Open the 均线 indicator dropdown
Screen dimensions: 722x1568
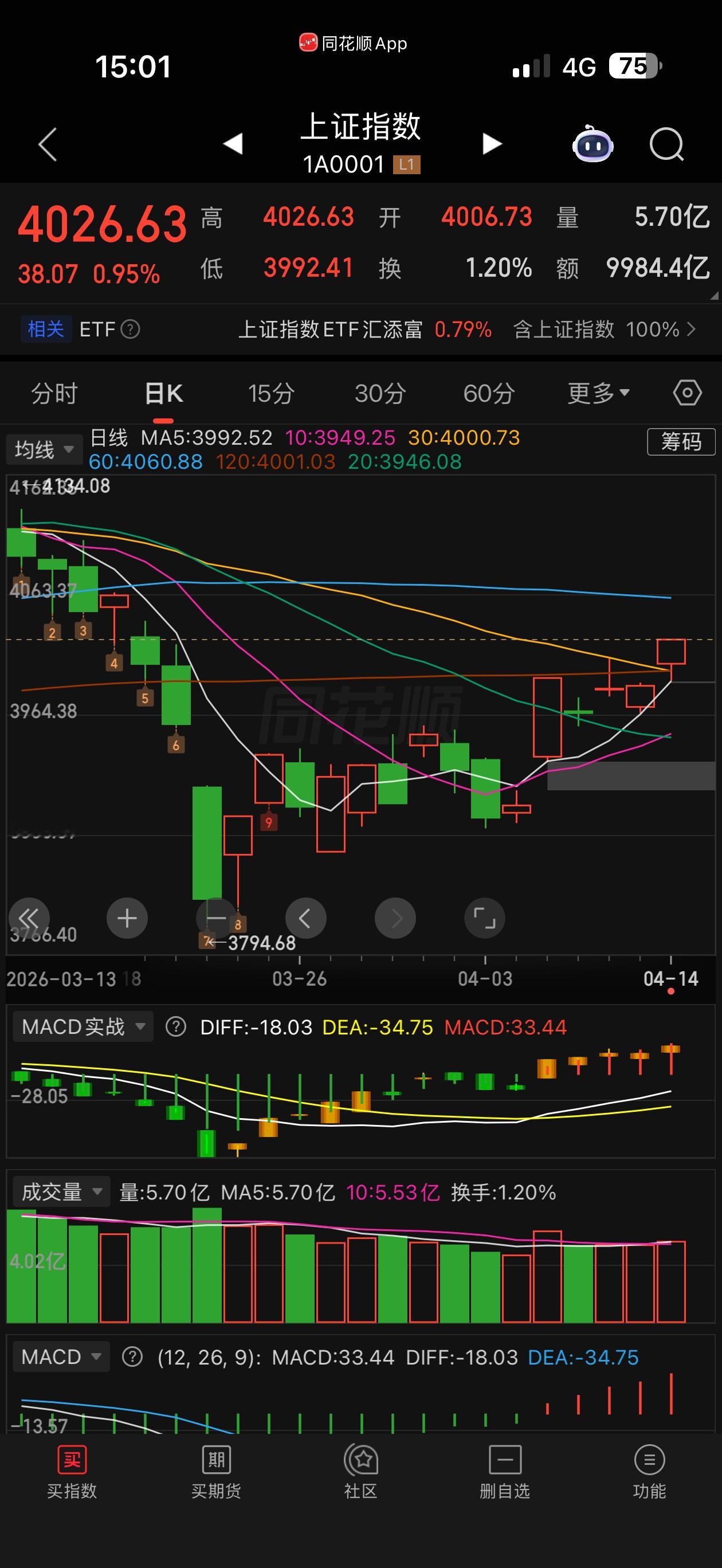[x=43, y=449]
